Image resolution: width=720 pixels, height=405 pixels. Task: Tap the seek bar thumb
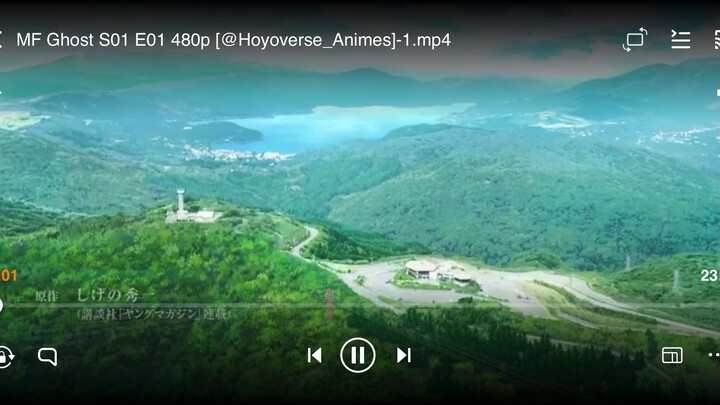click(x=2, y=305)
